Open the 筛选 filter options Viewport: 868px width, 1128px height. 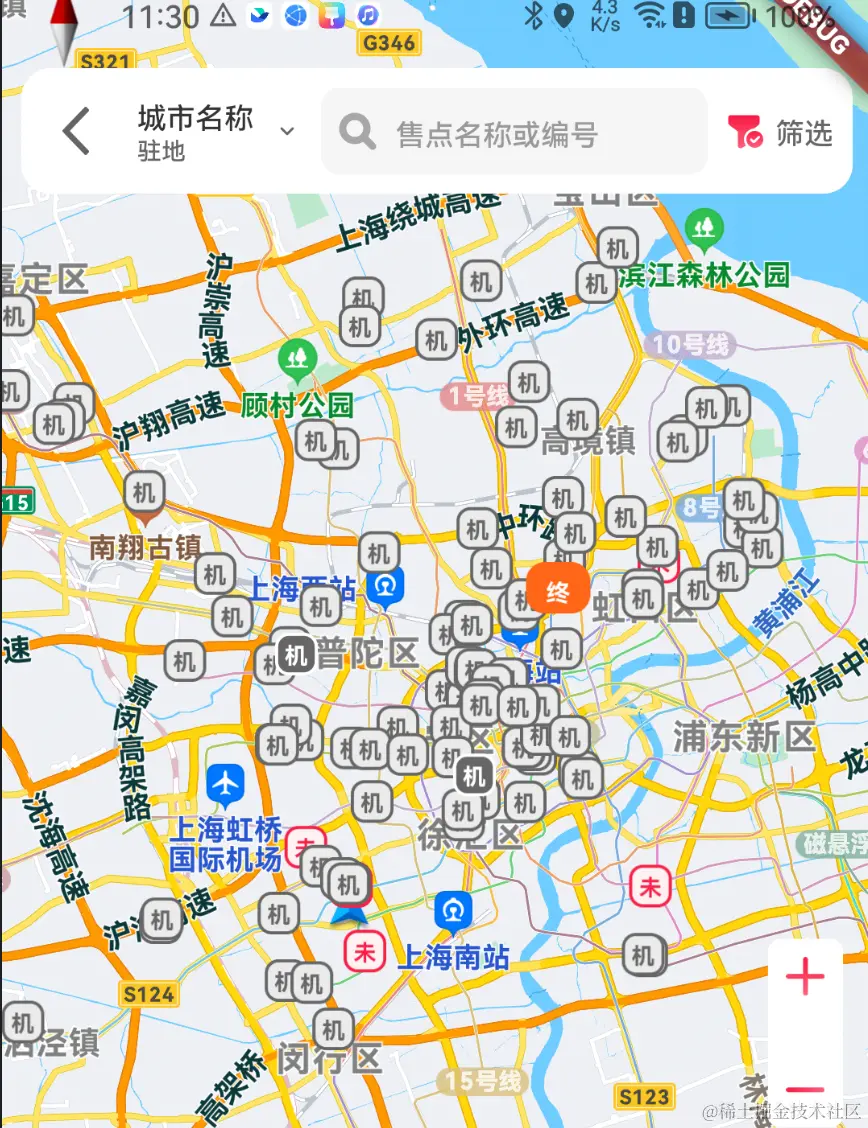tap(781, 132)
